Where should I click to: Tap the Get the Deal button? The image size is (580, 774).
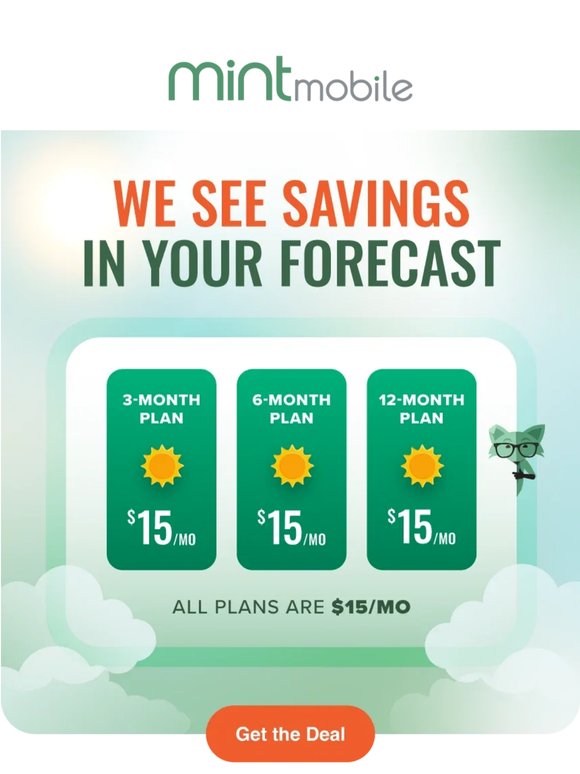point(290,734)
